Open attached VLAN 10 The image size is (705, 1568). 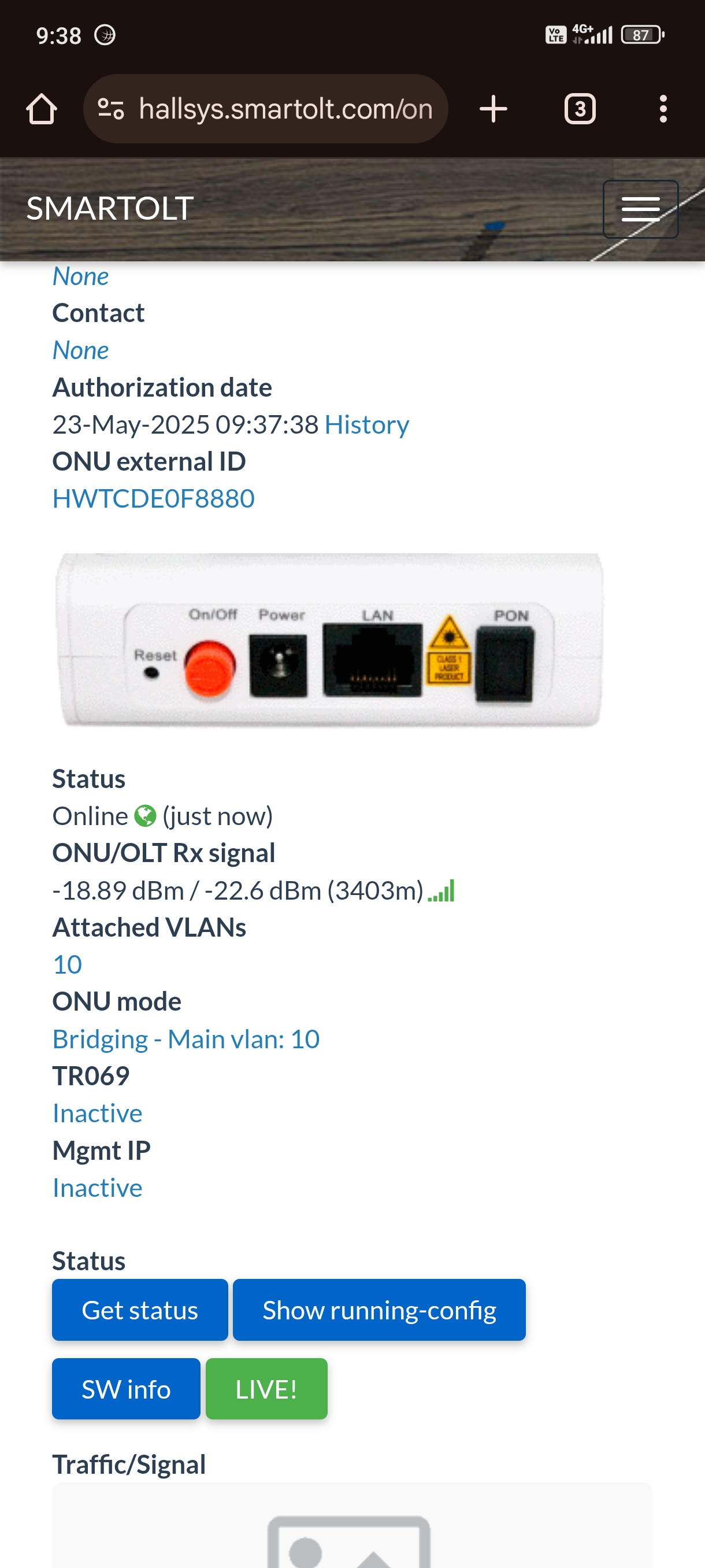68,964
